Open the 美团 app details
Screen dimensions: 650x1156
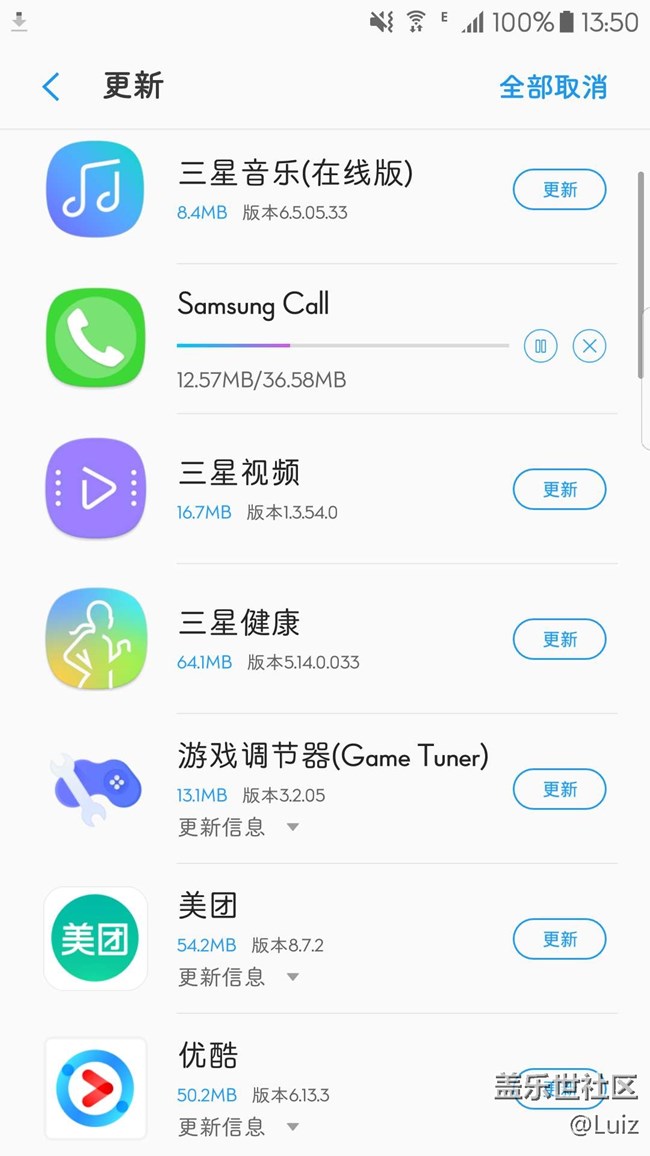pyautogui.click(x=208, y=907)
